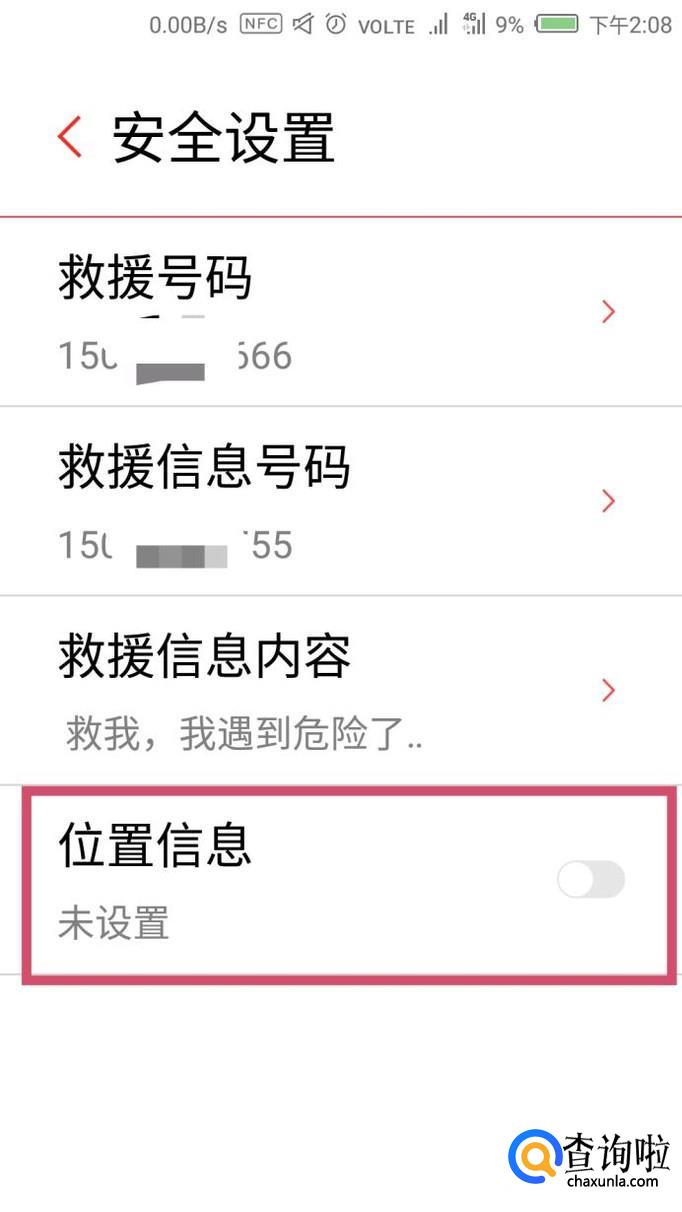This screenshot has height=1212, width=682.
Task: Enable the 位置信息 switch
Action: 591,880
